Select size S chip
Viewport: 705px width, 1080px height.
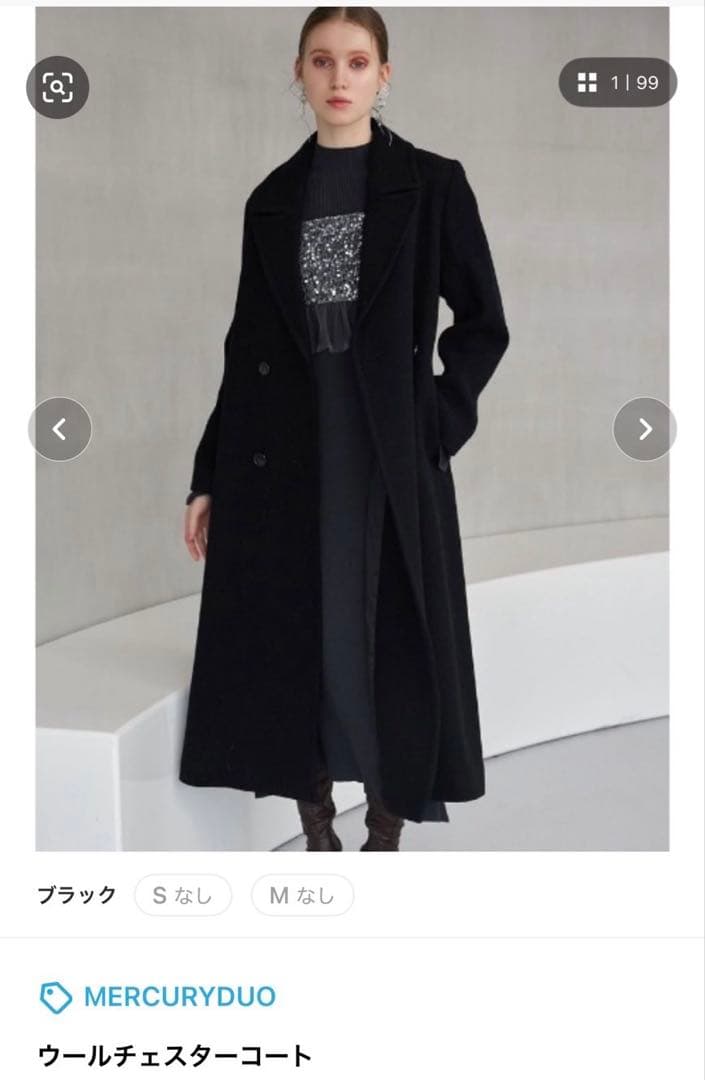tap(183, 895)
